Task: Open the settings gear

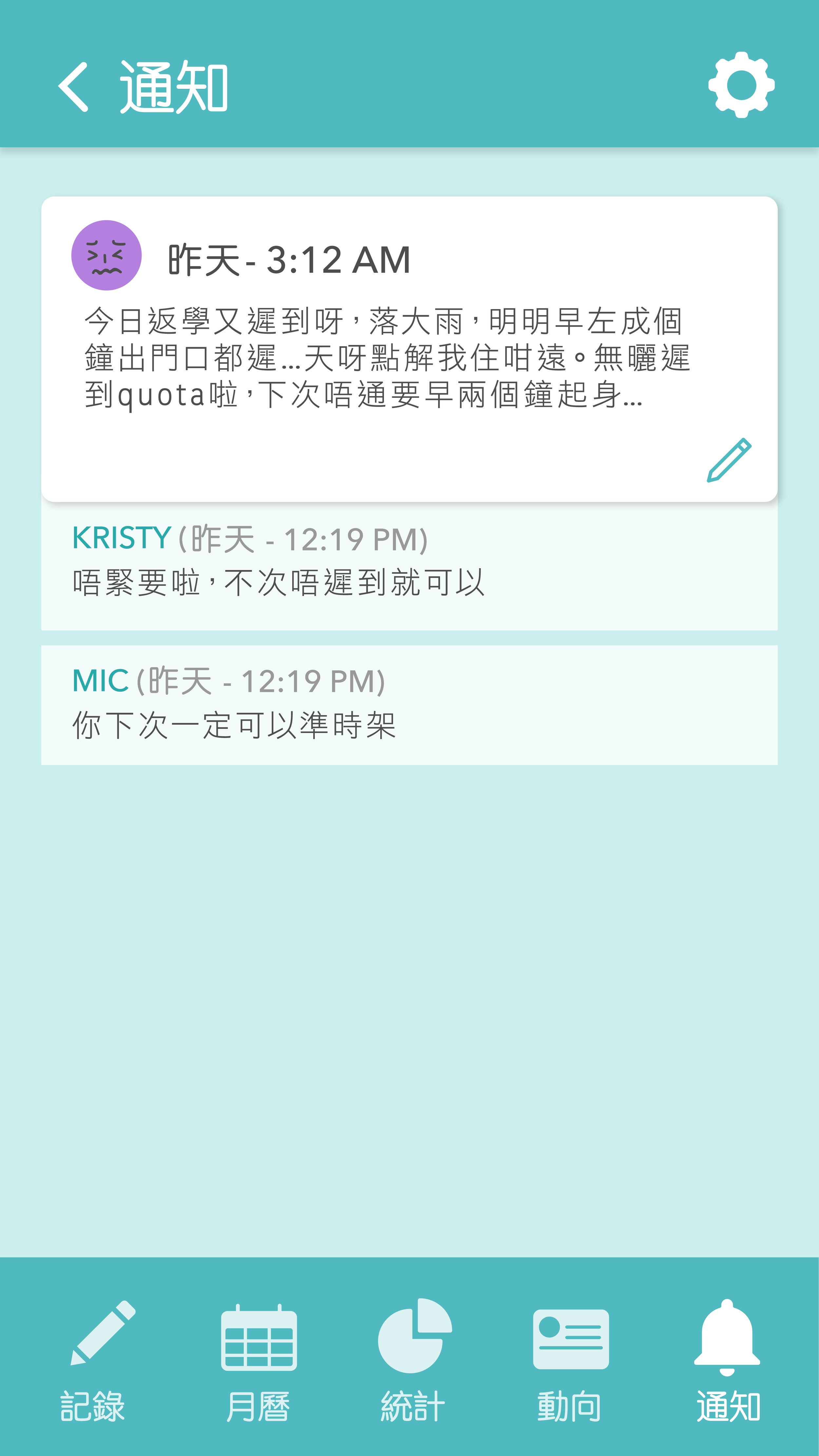Action: point(741,85)
